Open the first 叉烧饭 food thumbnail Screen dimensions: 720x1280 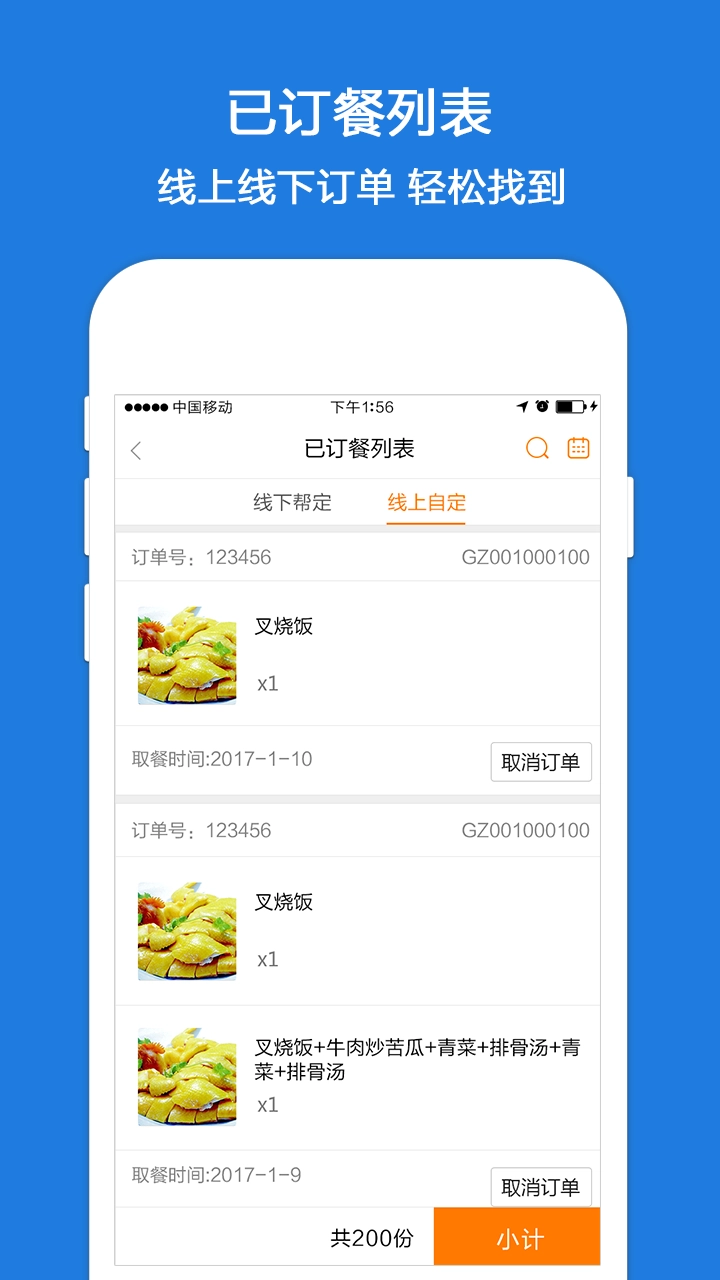click(185, 654)
